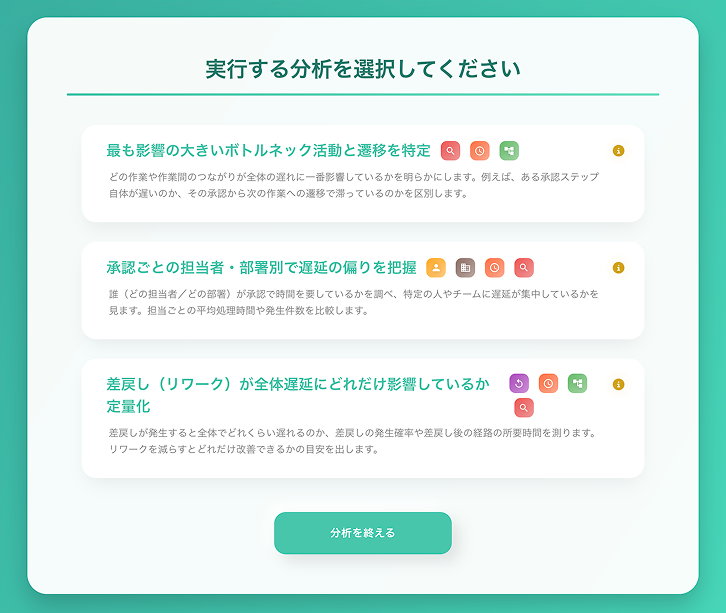The height and width of the screenshot is (613, 726).
Task: Tap the 分析を終える button
Action: 362,533
